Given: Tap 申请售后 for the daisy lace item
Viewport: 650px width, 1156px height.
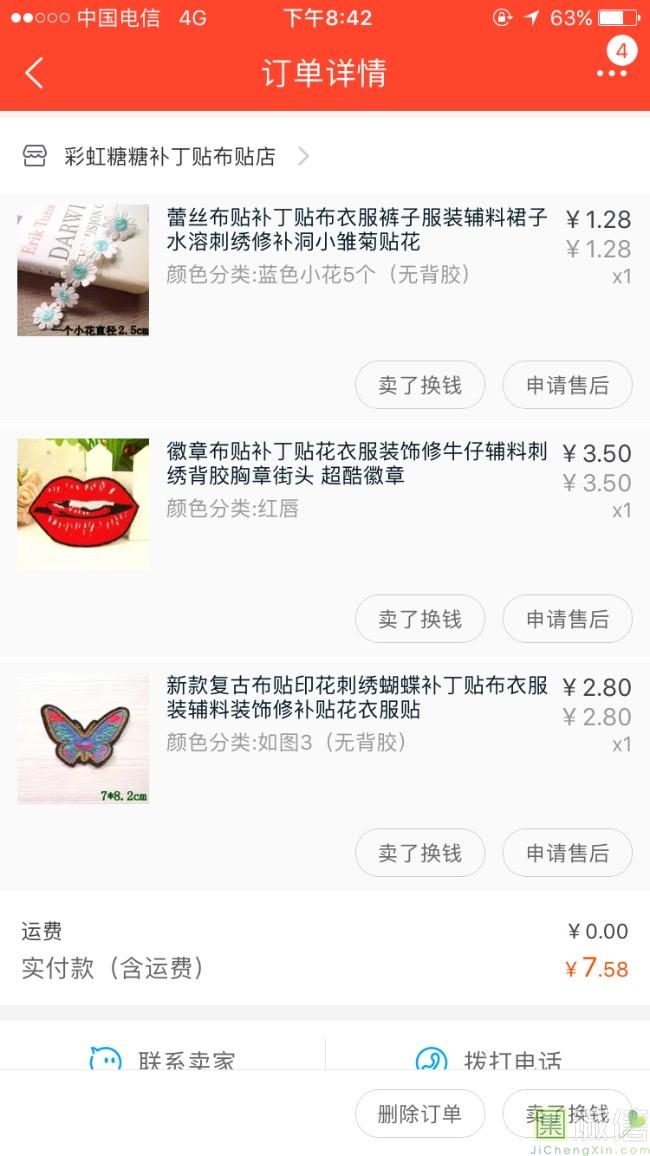Looking at the screenshot, I should [x=567, y=385].
